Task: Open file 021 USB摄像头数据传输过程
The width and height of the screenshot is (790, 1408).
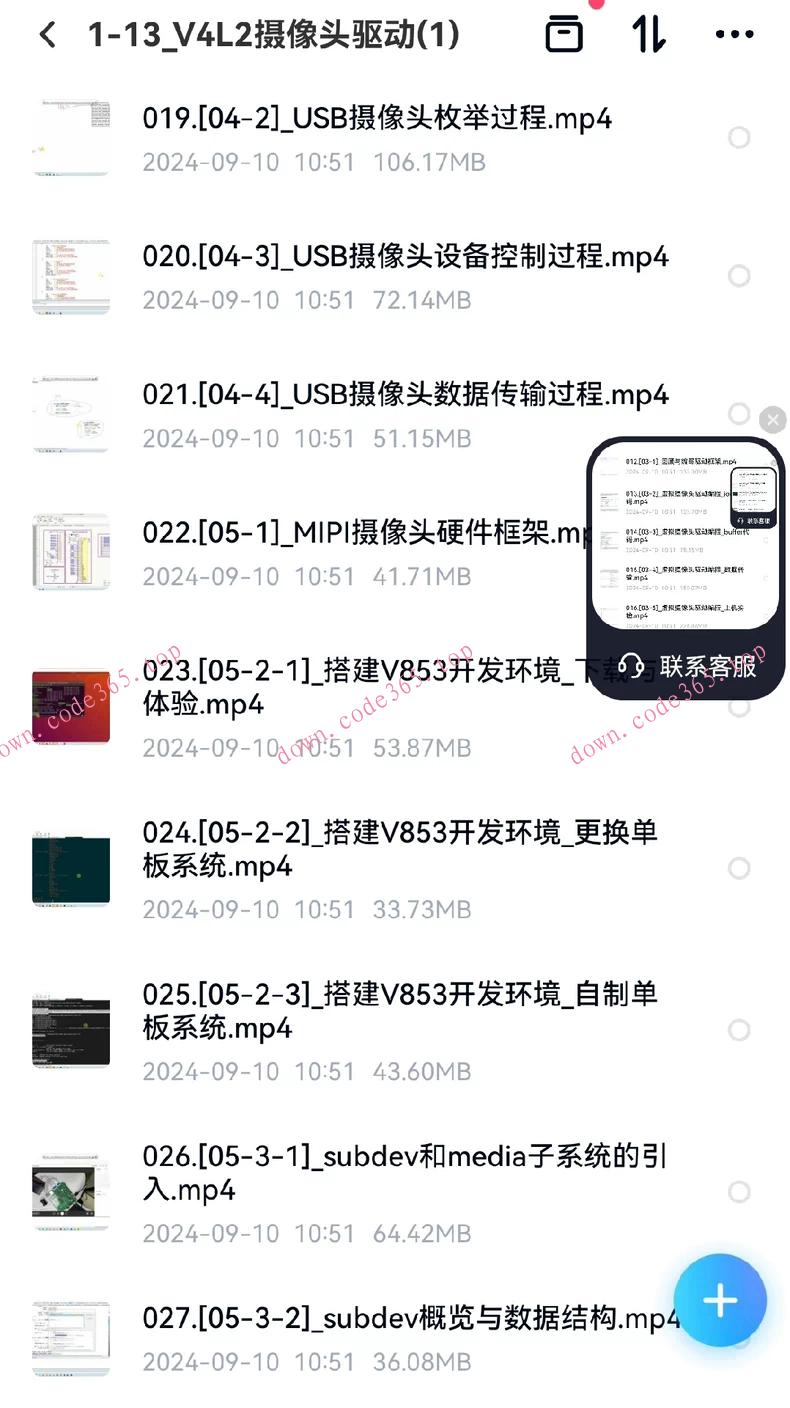Action: pos(400,394)
